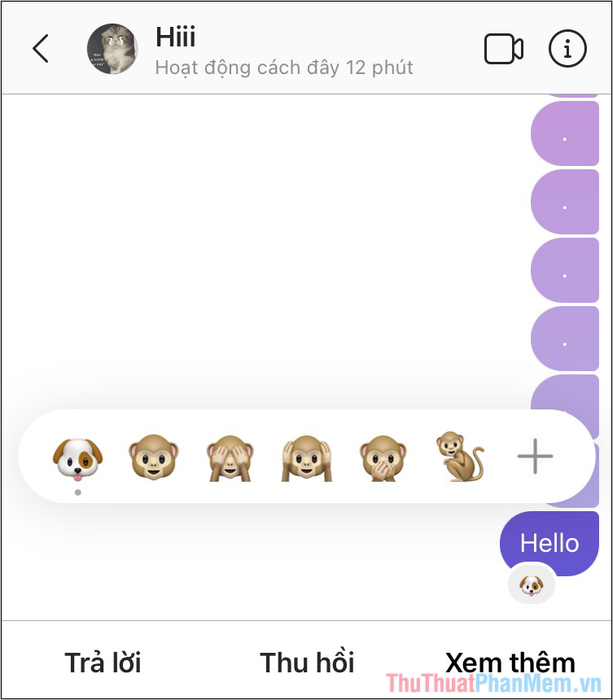View the dog reaction under Hello
This screenshot has width=613, height=700.
point(531,584)
